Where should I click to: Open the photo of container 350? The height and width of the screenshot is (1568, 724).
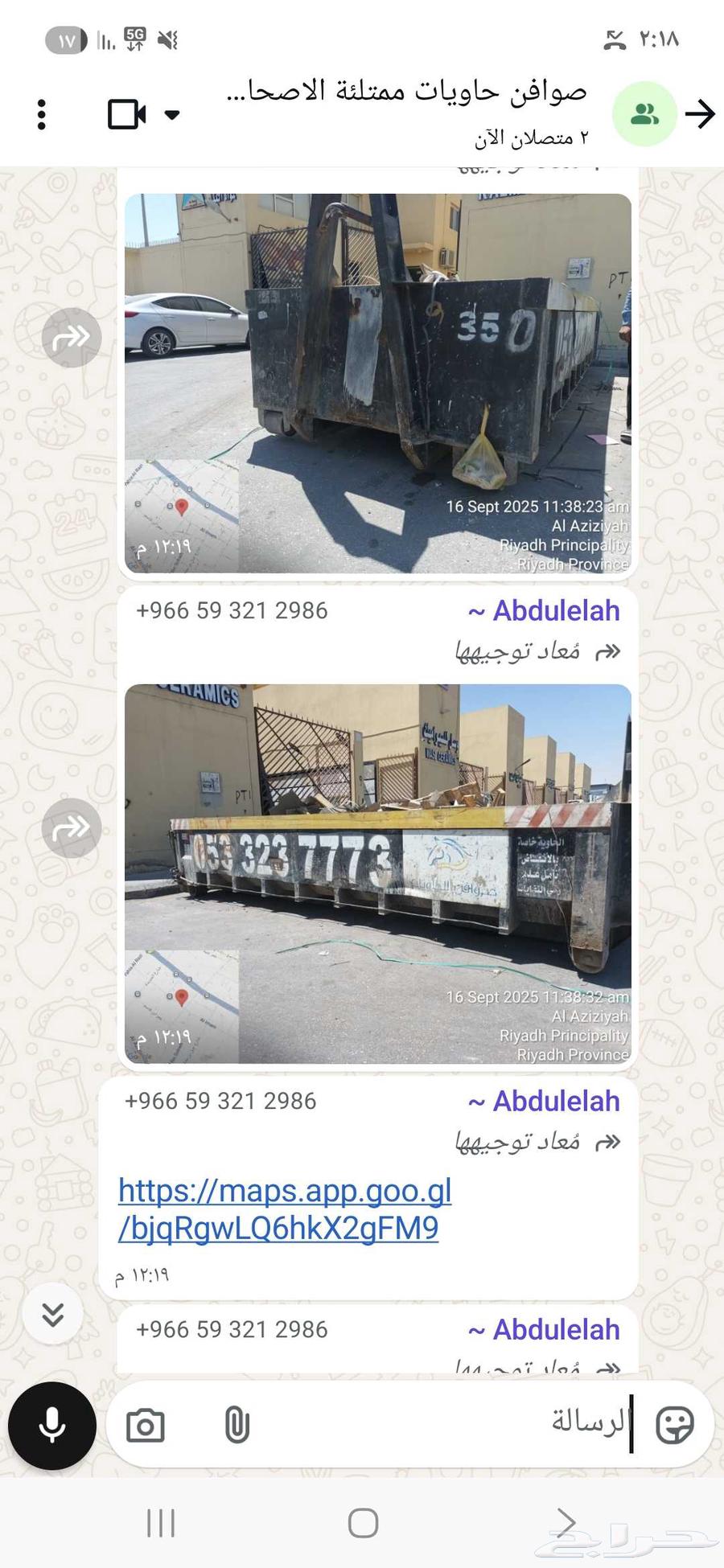coord(378,383)
